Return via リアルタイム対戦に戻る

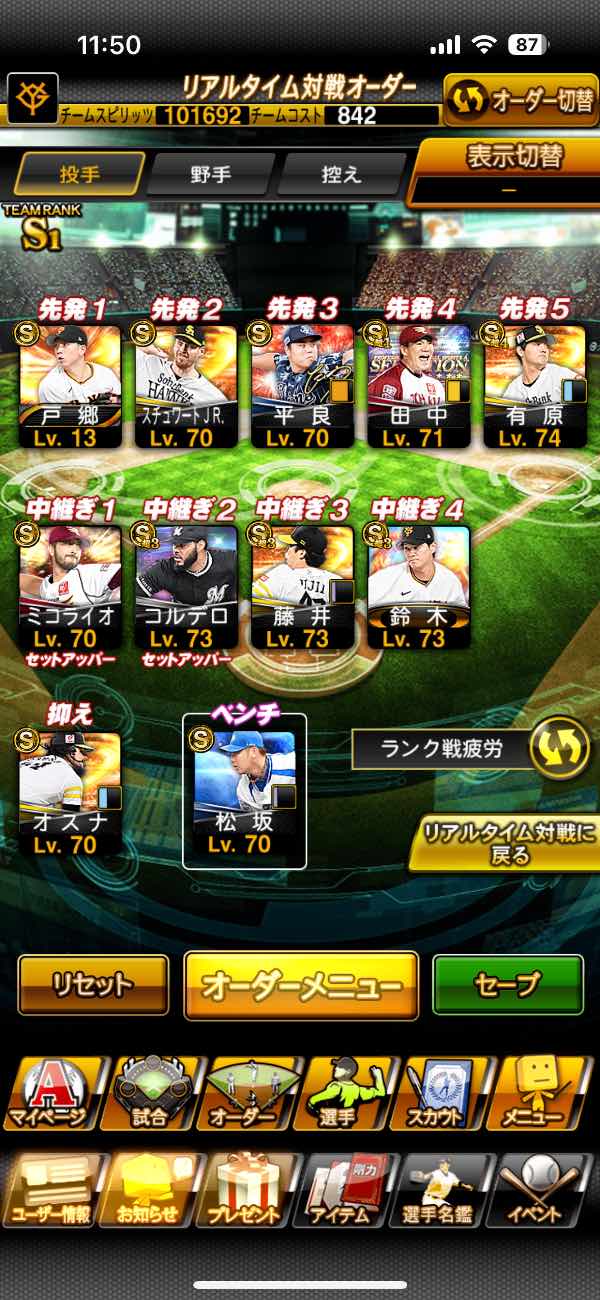pyautogui.click(x=505, y=843)
